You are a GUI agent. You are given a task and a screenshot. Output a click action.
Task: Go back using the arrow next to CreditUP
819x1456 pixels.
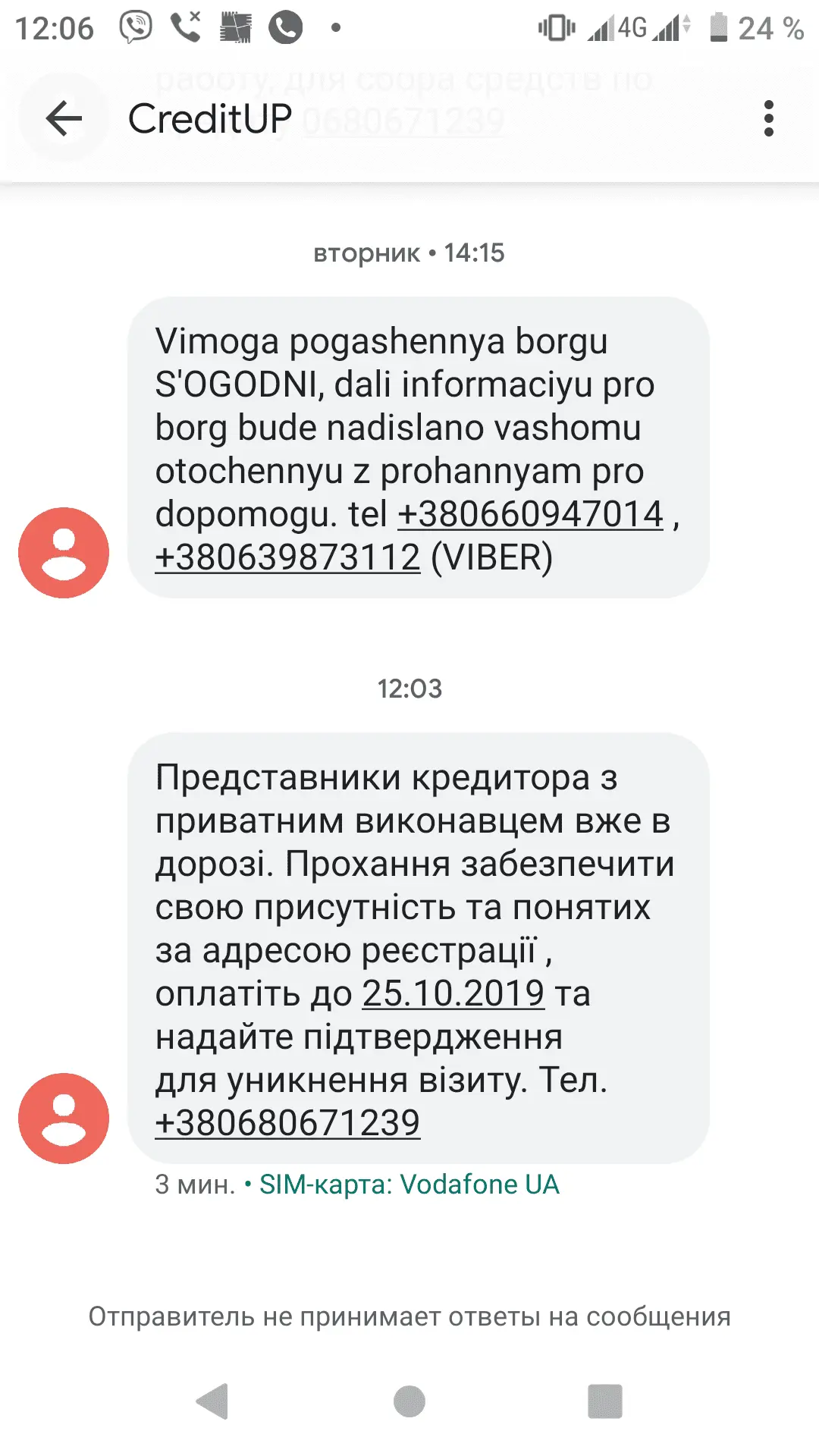tap(64, 118)
